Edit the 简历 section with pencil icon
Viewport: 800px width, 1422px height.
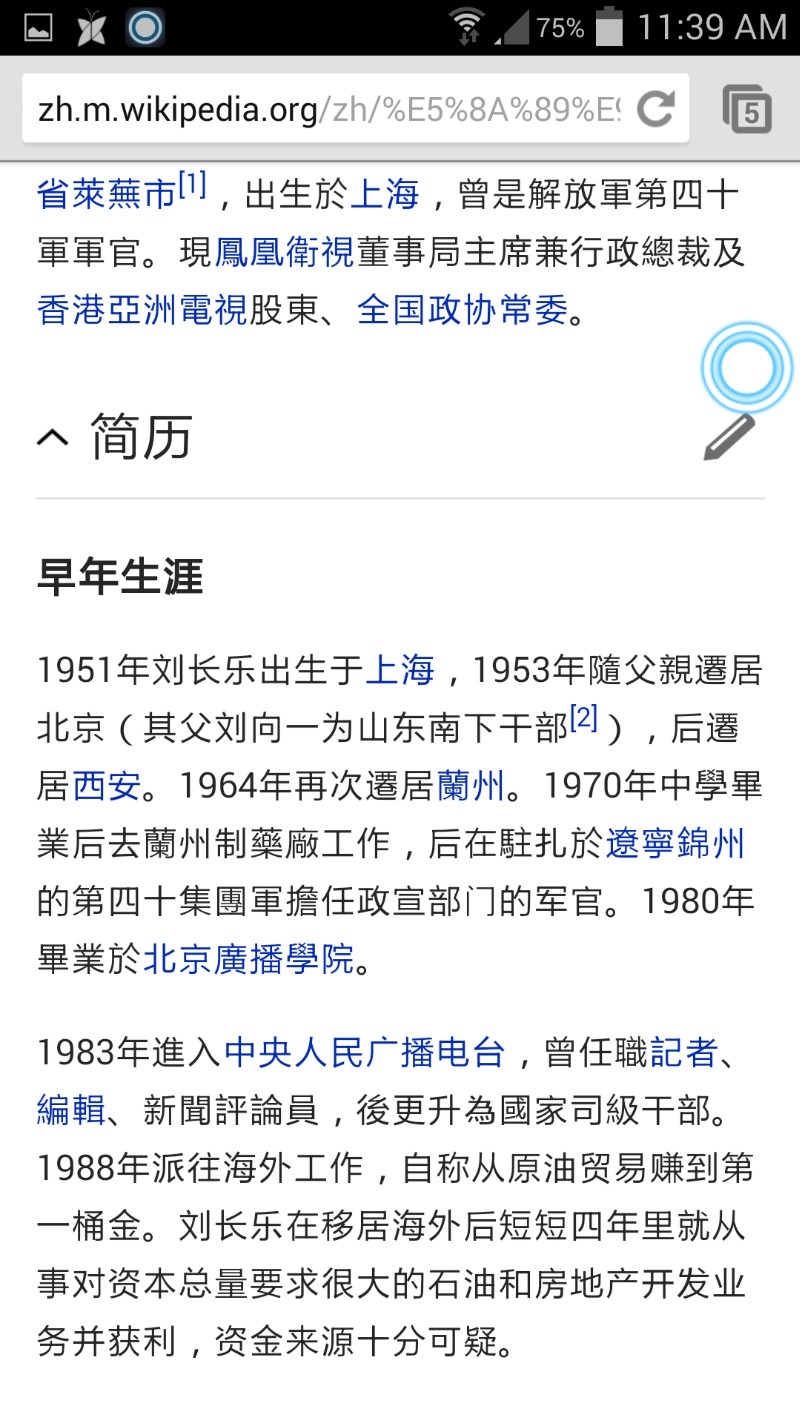729,437
